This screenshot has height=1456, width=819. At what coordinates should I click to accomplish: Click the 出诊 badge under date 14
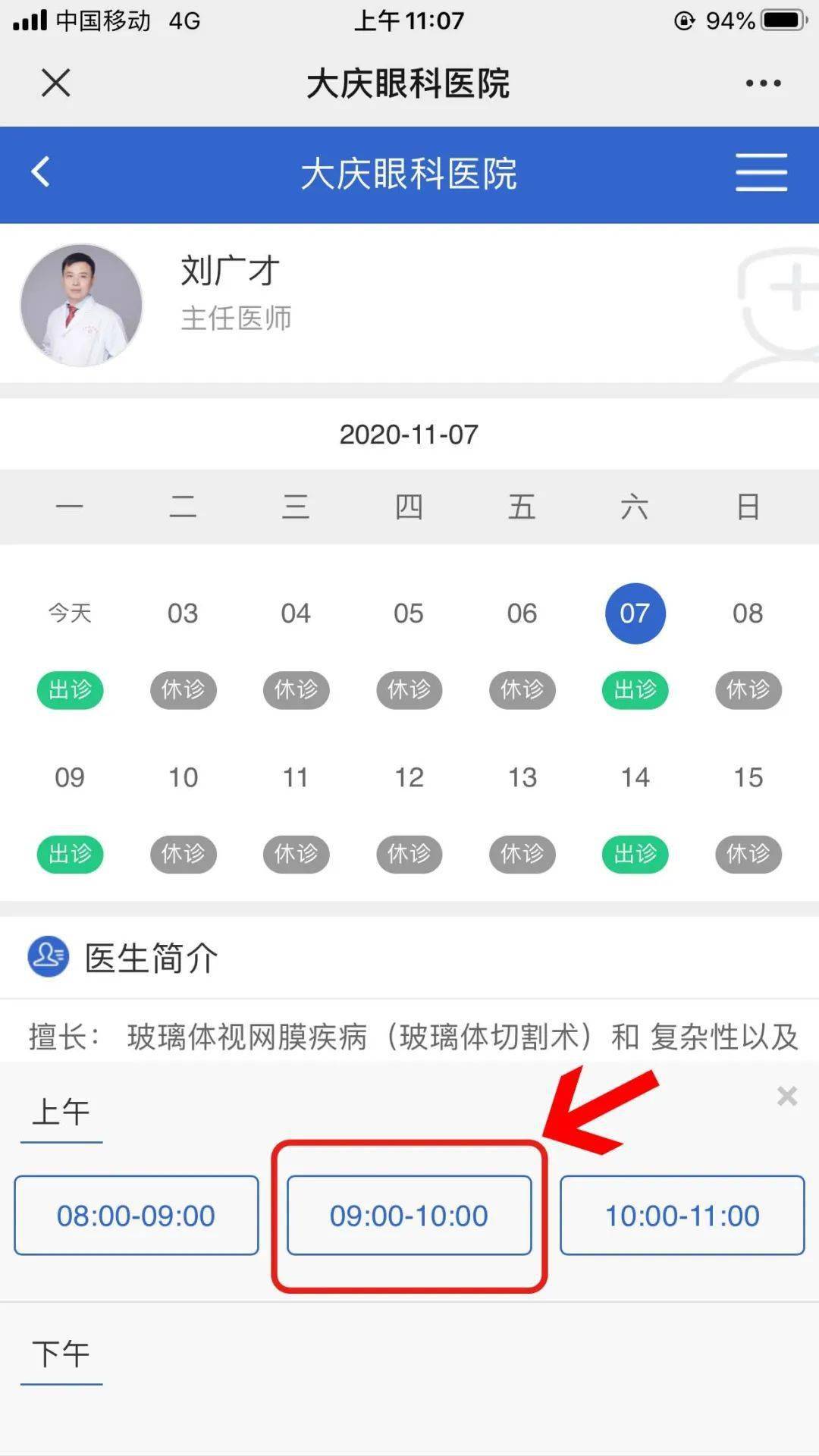pyautogui.click(x=635, y=854)
